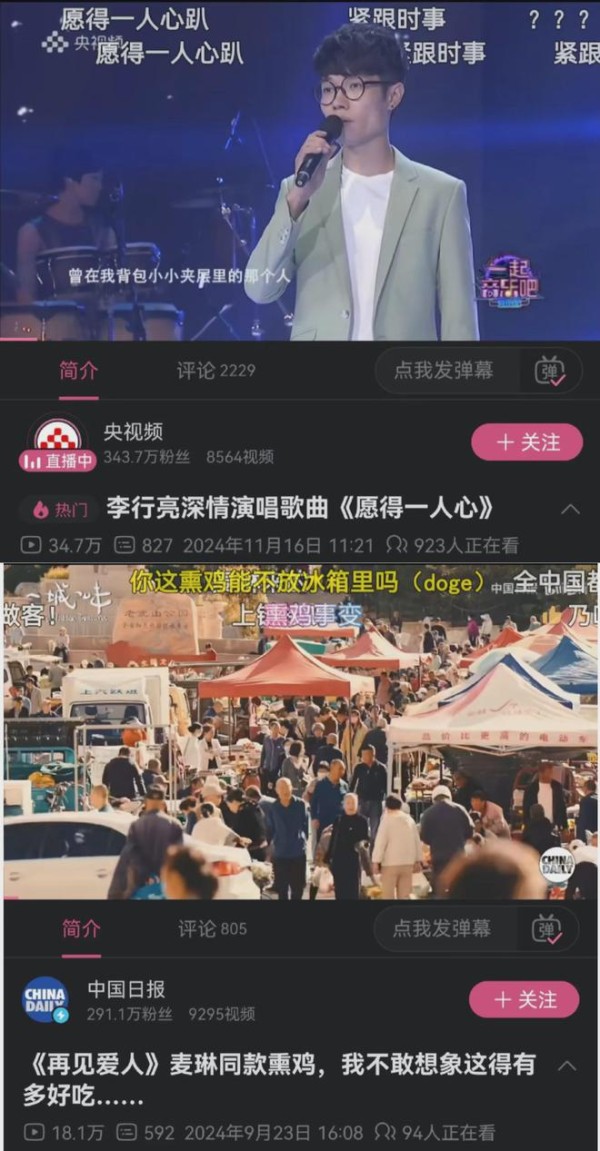Screen dimensions: 600x1151
Task: Follow the 中国日报 account
Action: pos(524,1000)
